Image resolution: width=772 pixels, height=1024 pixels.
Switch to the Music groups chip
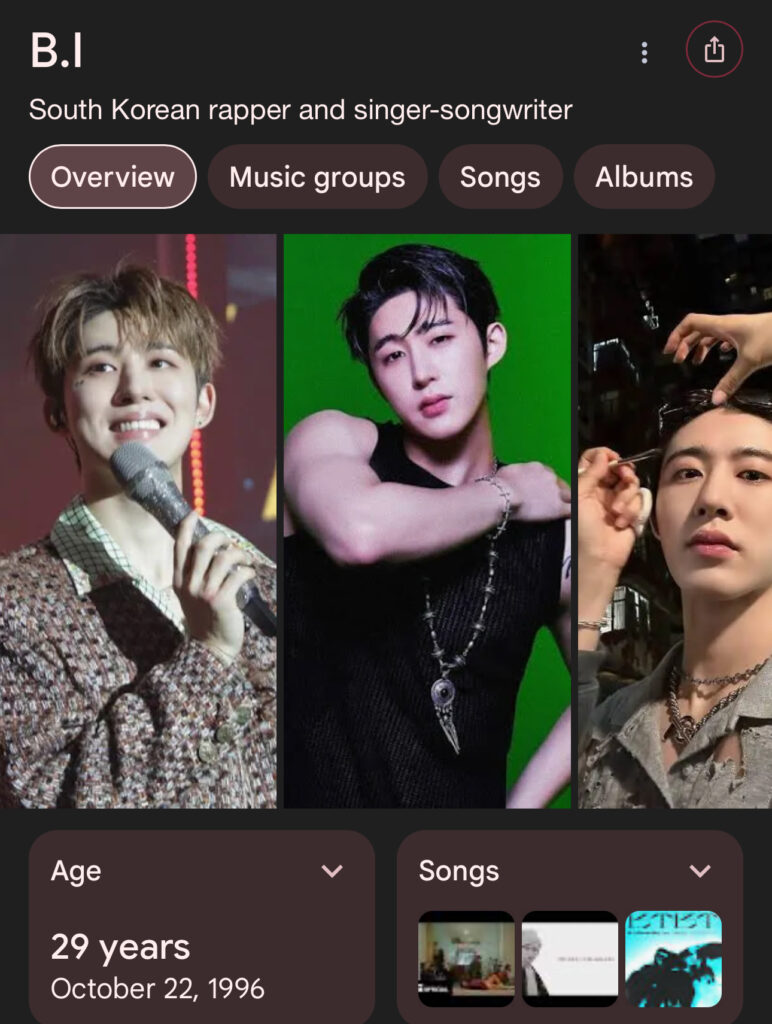point(317,177)
